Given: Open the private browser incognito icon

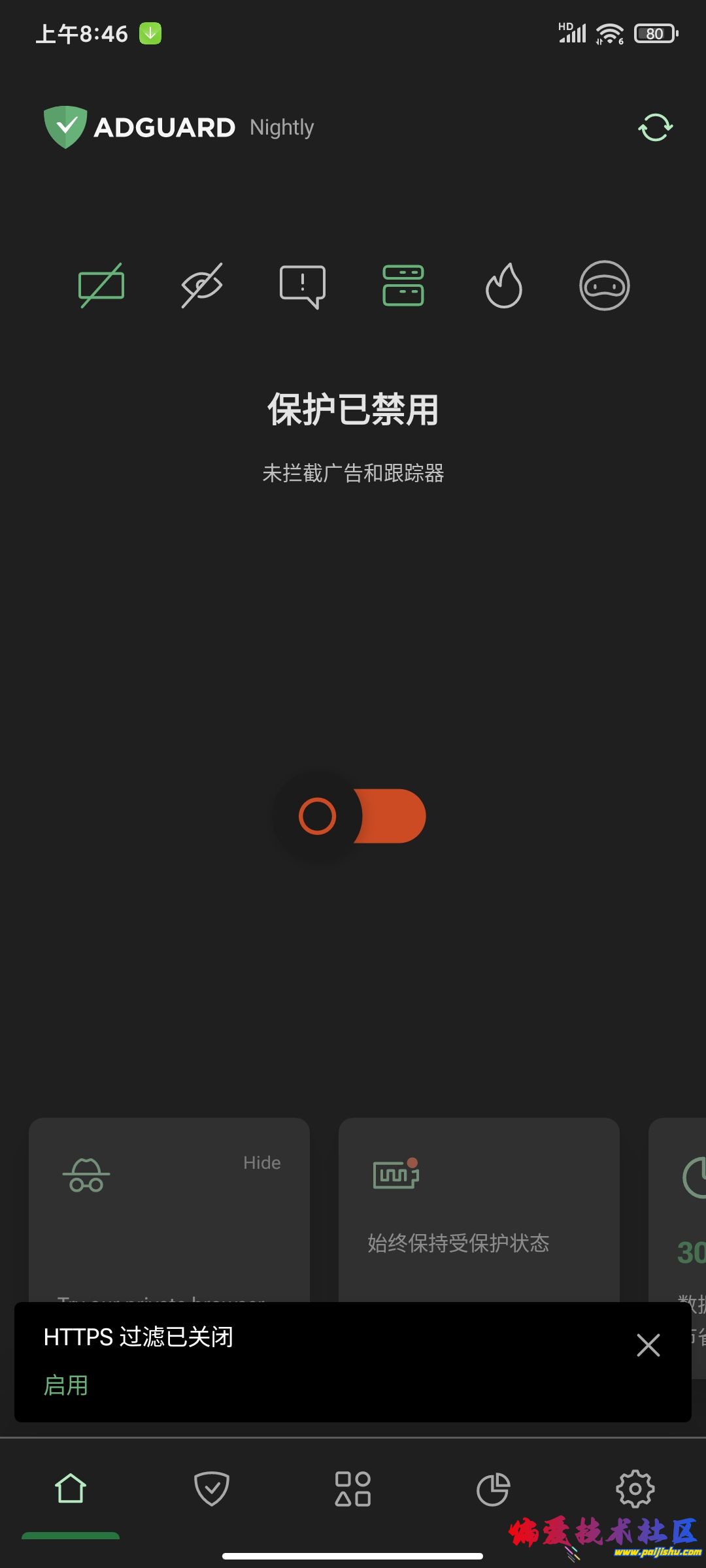Looking at the screenshot, I should [x=87, y=1176].
